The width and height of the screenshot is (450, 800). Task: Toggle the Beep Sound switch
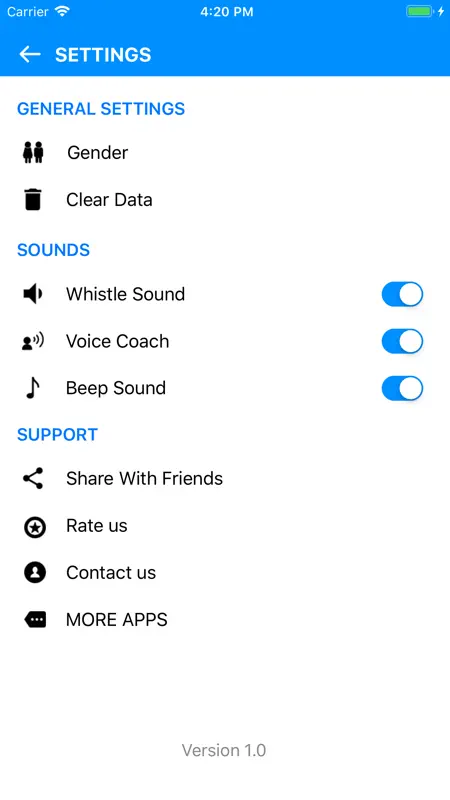pyautogui.click(x=402, y=388)
